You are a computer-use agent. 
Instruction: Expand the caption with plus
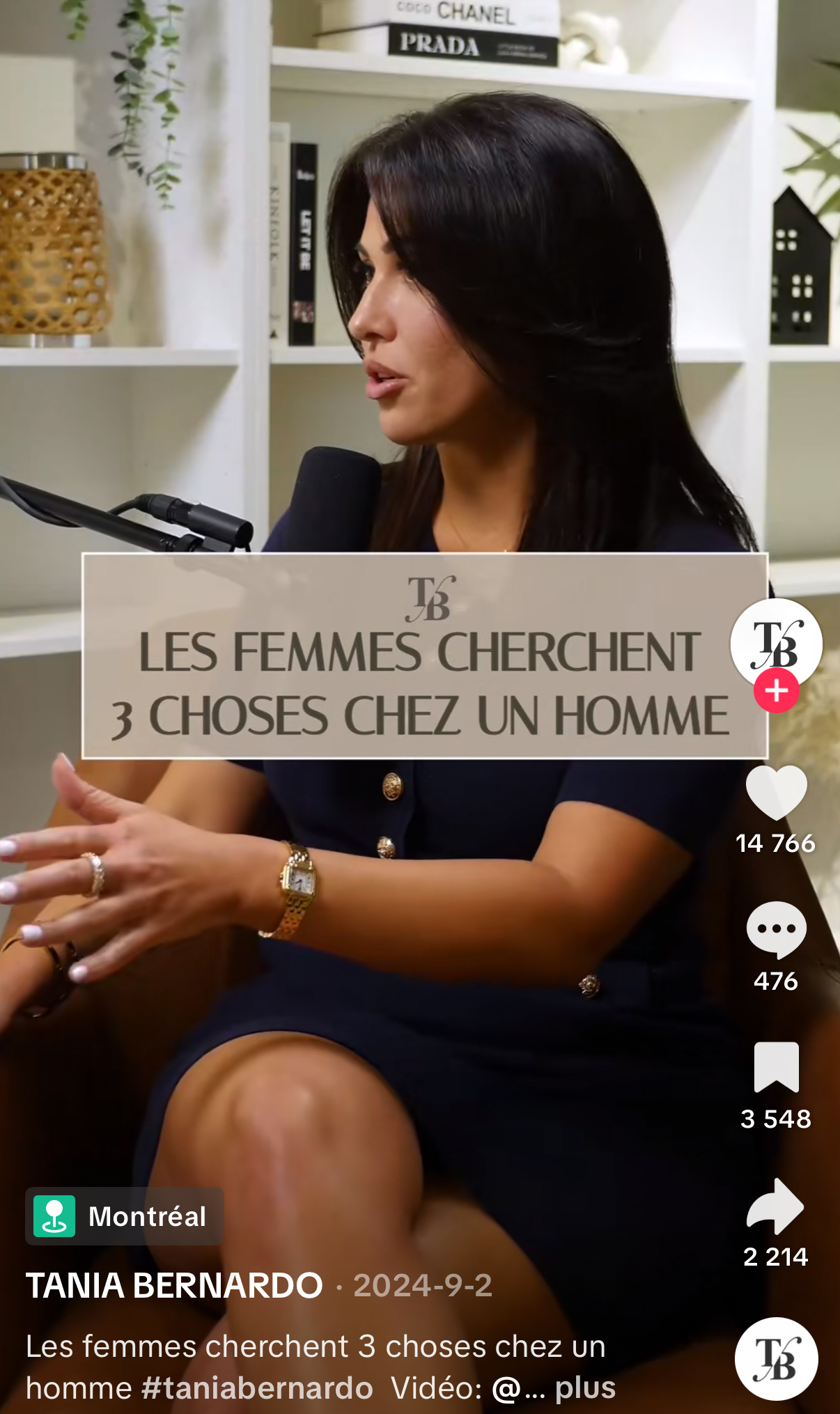[585, 1388]
